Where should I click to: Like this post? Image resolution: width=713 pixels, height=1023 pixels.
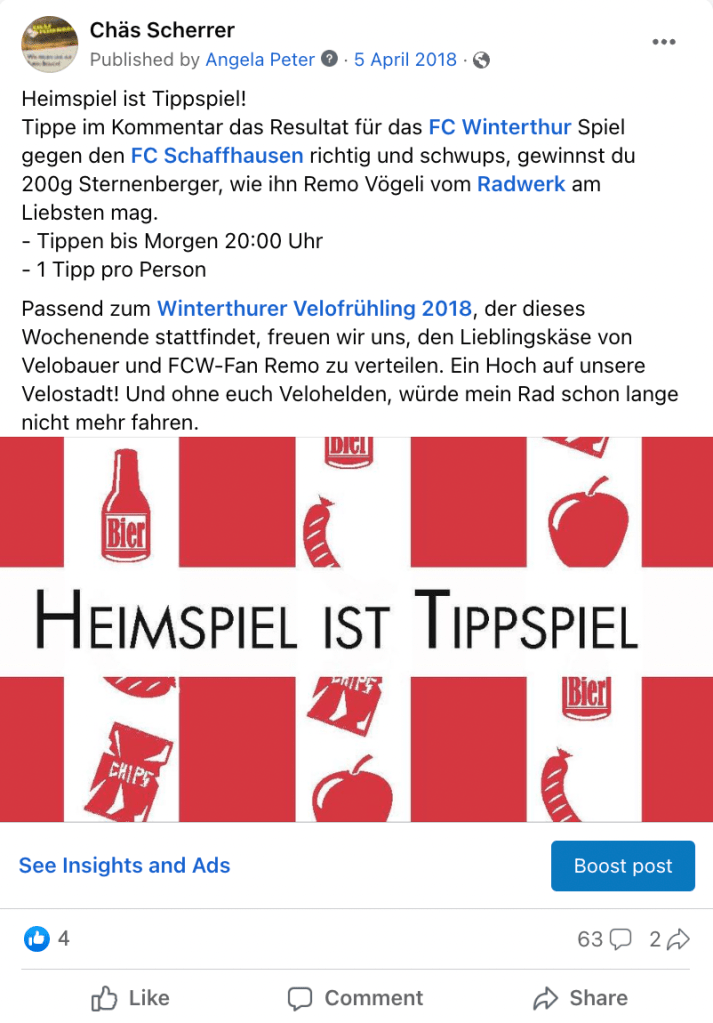[130, 997]
